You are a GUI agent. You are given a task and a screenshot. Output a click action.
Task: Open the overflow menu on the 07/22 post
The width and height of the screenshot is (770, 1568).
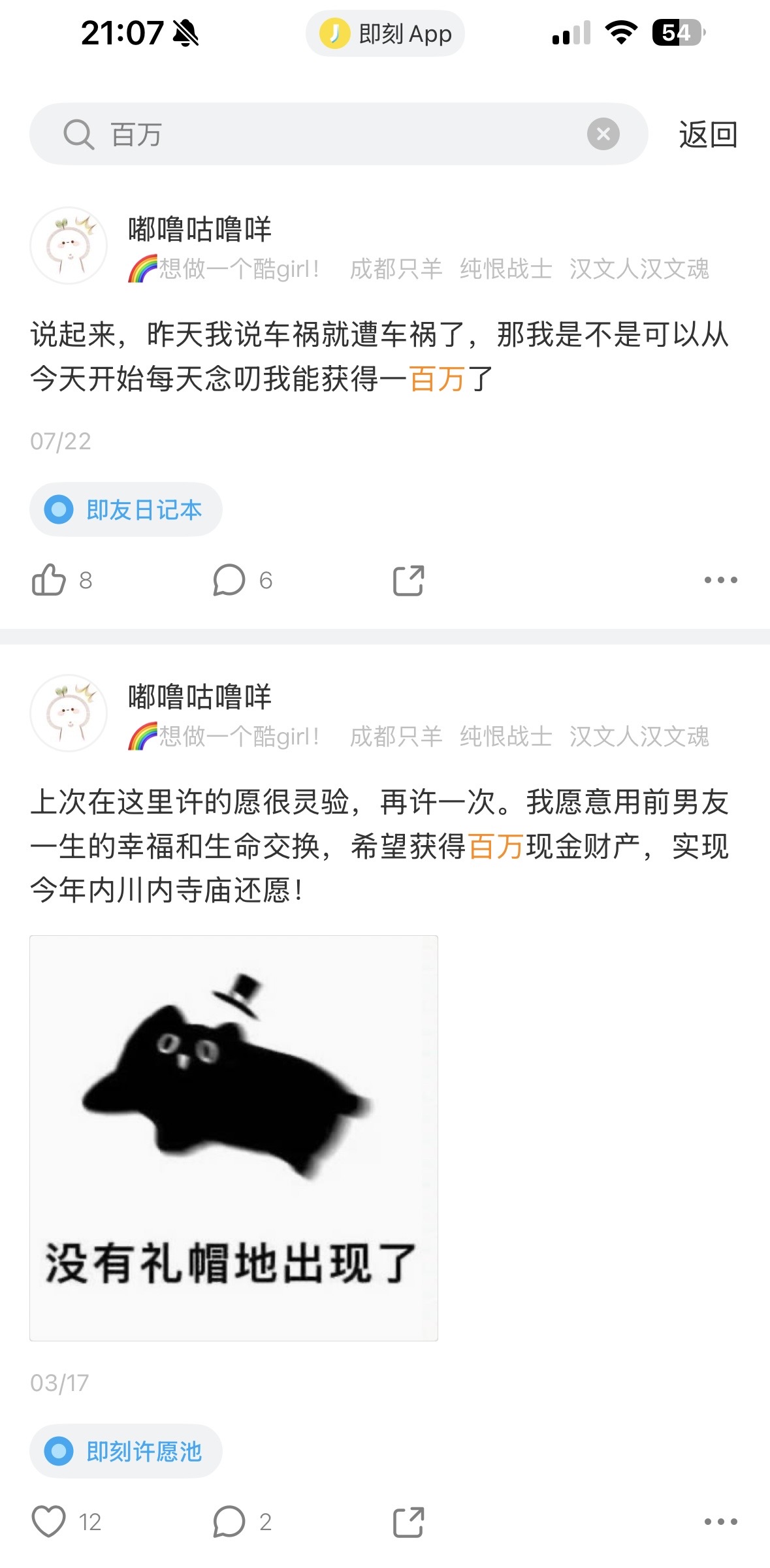720,580
